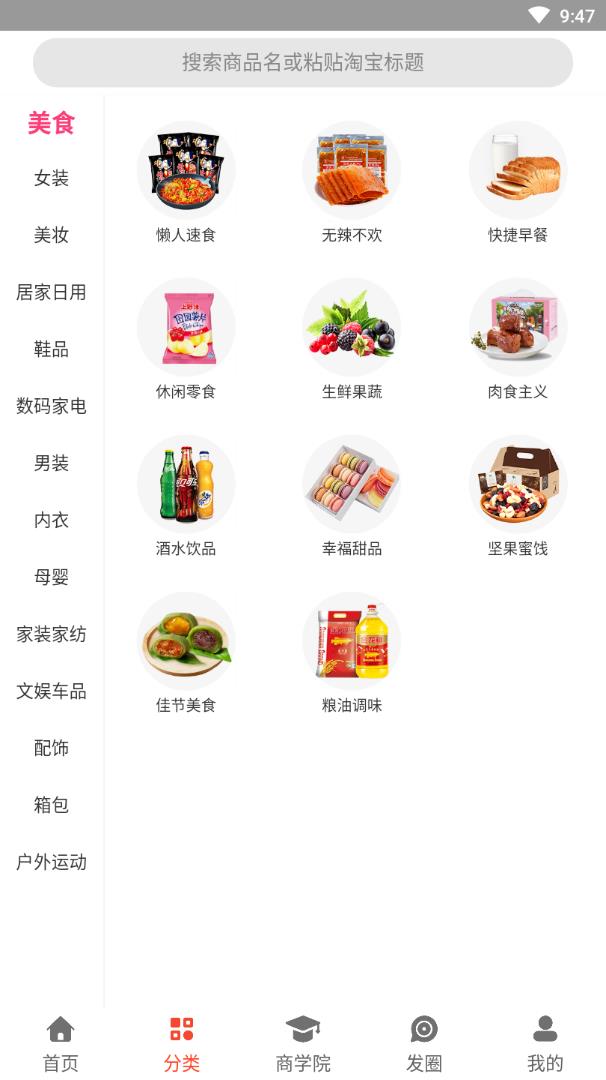
Task: Switch to the 商学院 tab
Action: click(303, 1043)
